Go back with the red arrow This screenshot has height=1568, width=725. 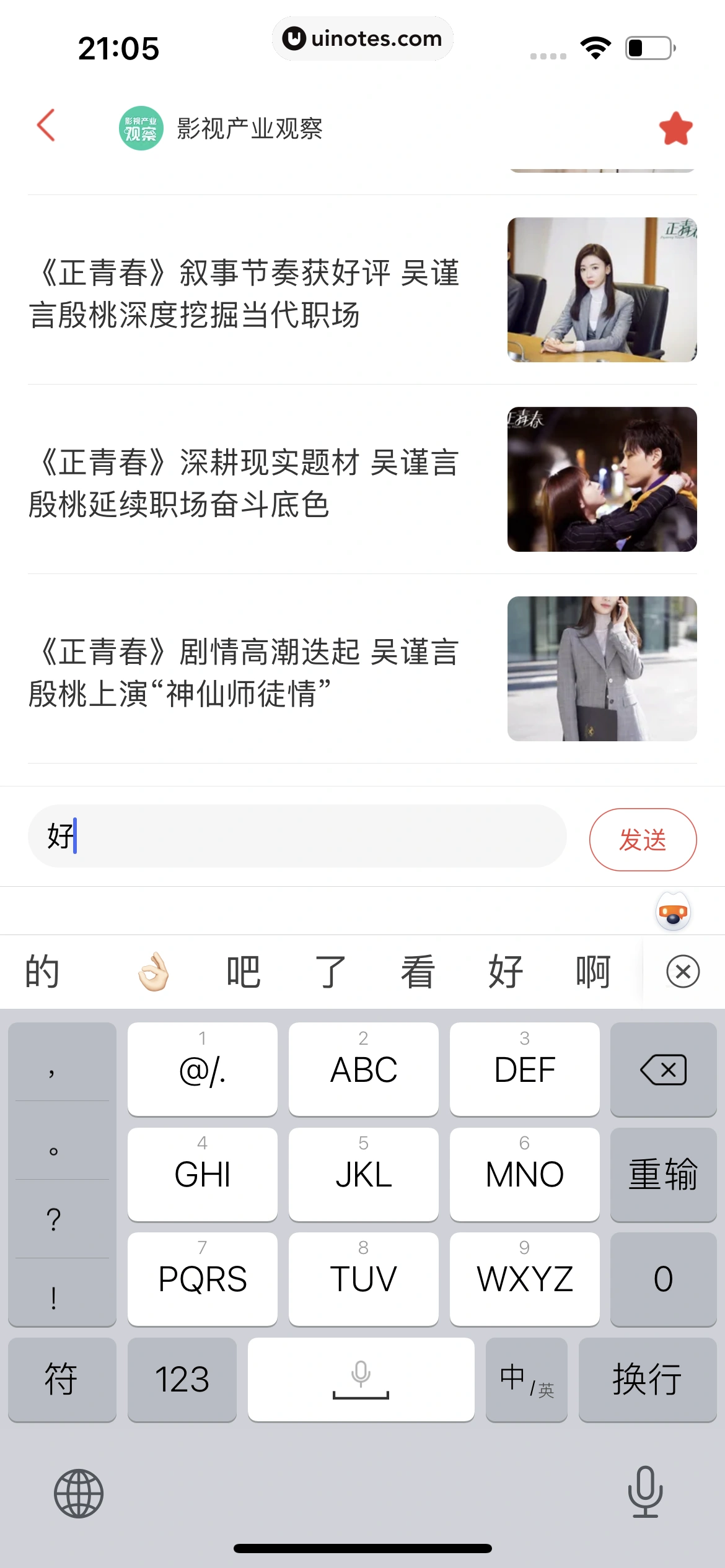[46, 126]
